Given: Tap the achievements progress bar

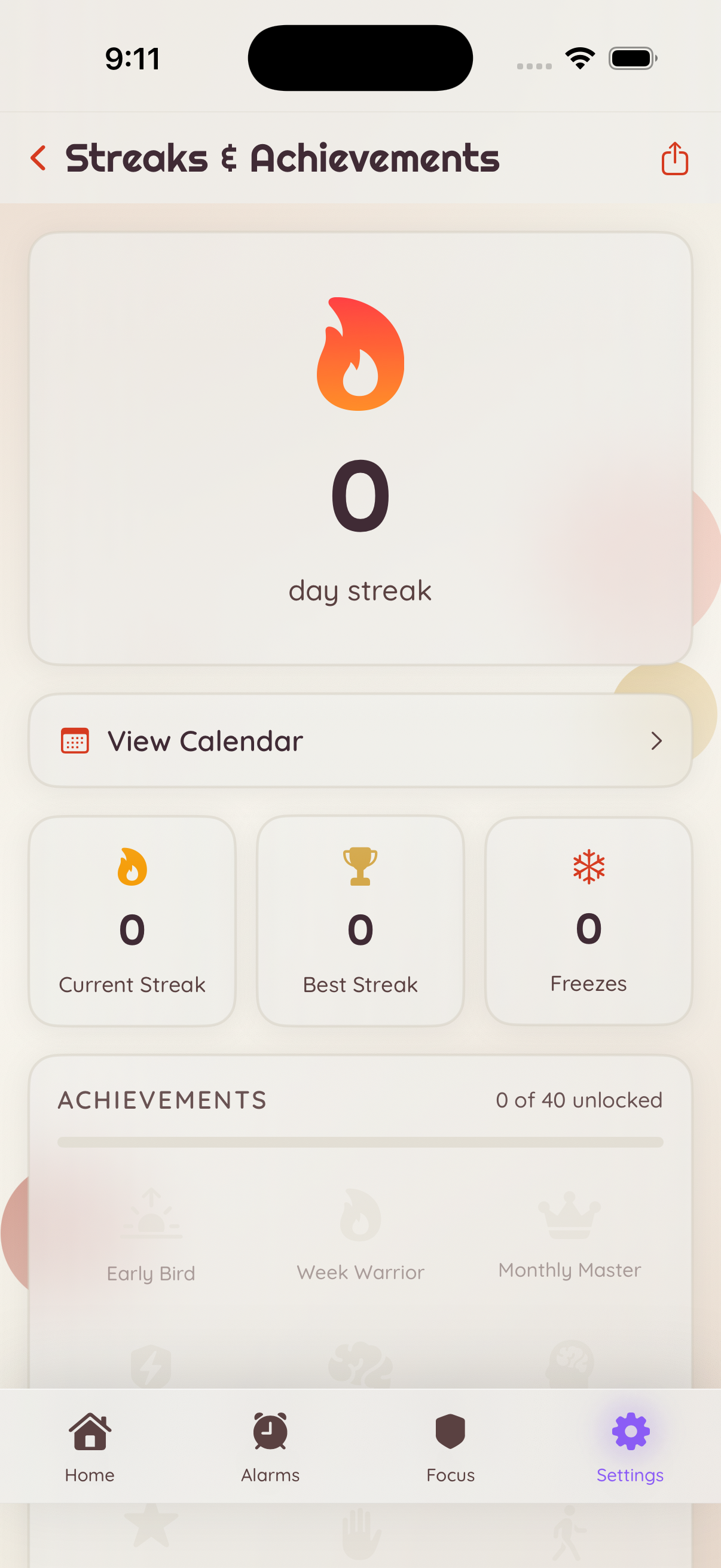Looking at the screenshot, I should [359, 1141].
